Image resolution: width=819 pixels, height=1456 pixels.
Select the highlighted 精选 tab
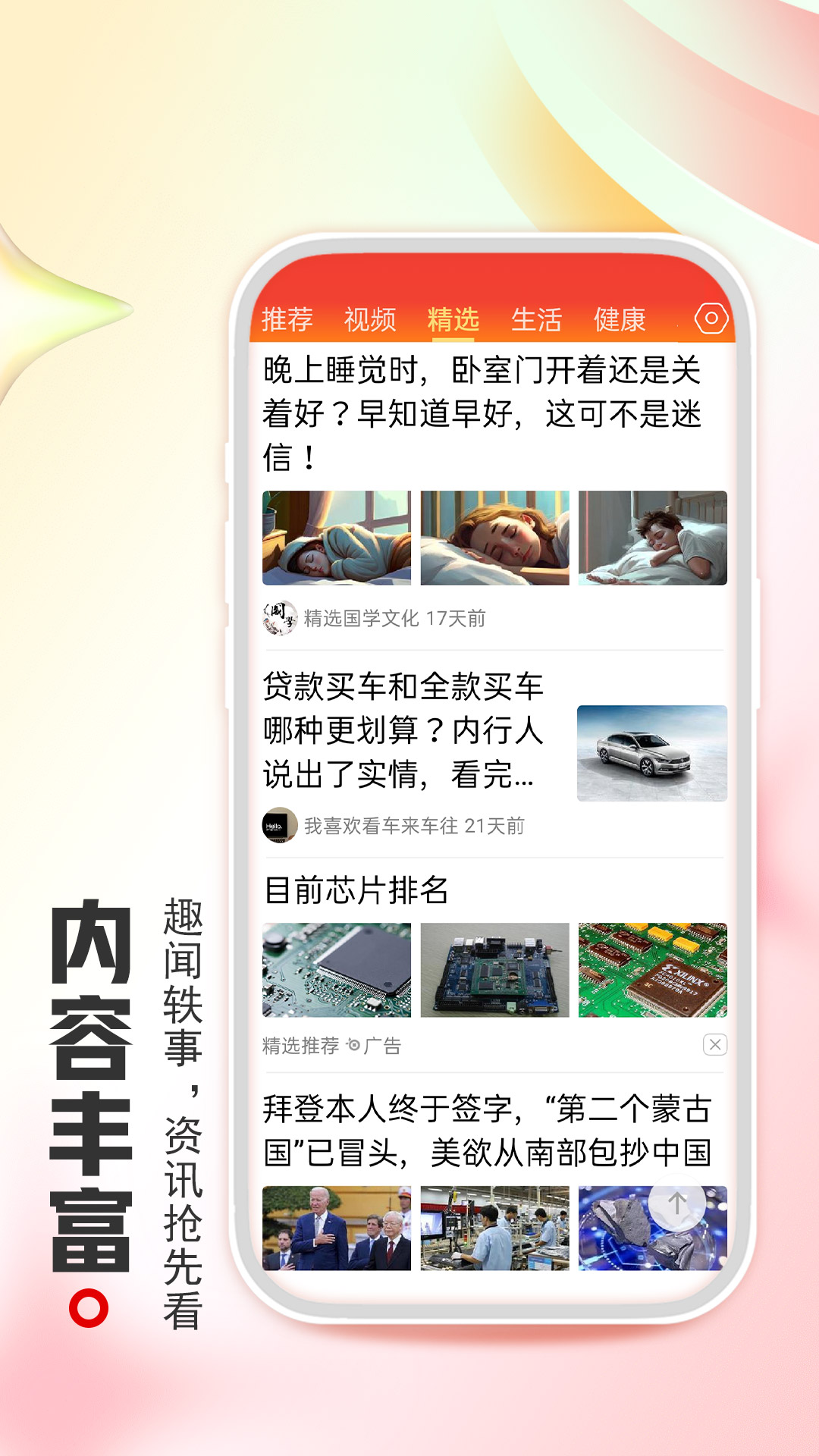point(453,321)
